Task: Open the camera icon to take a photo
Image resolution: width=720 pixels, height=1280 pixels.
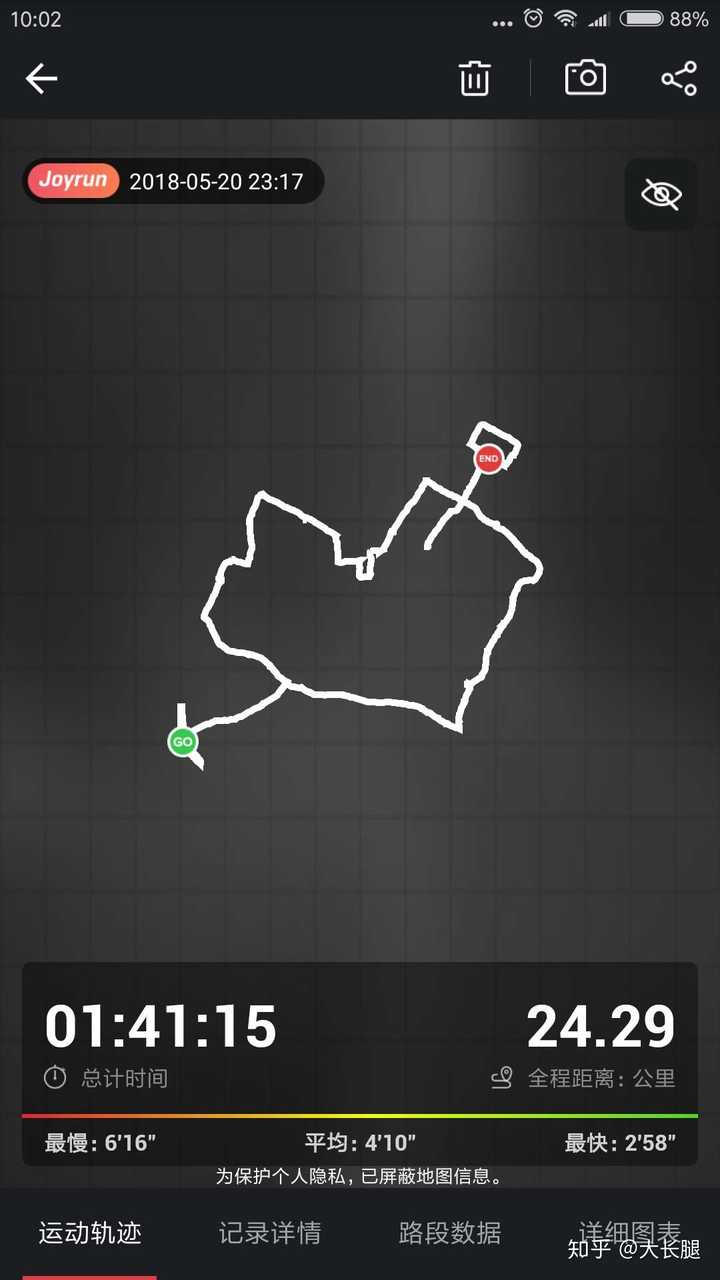Action: tap(586, 78)
